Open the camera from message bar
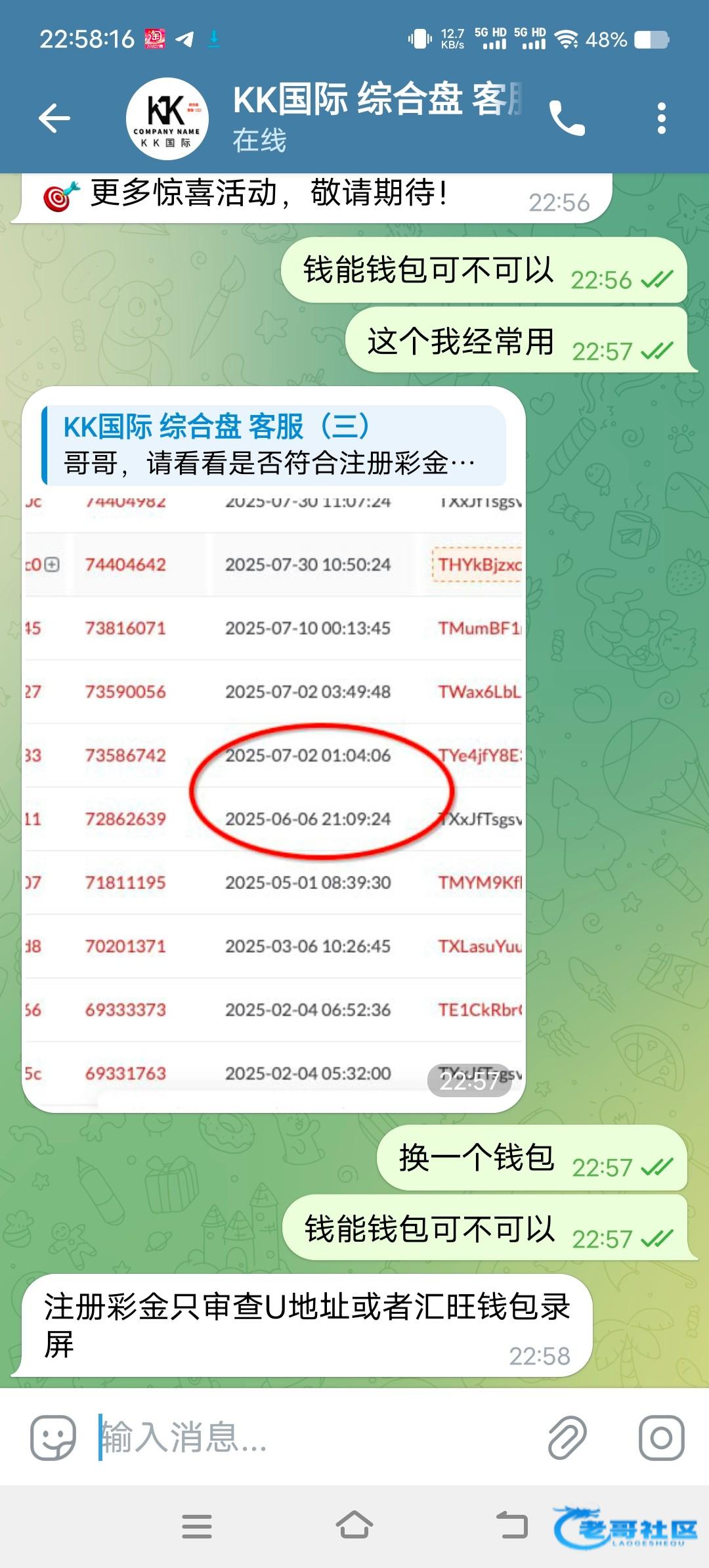The height and width of the screenshot is (1568, 709). click(x=661, y=1437)
